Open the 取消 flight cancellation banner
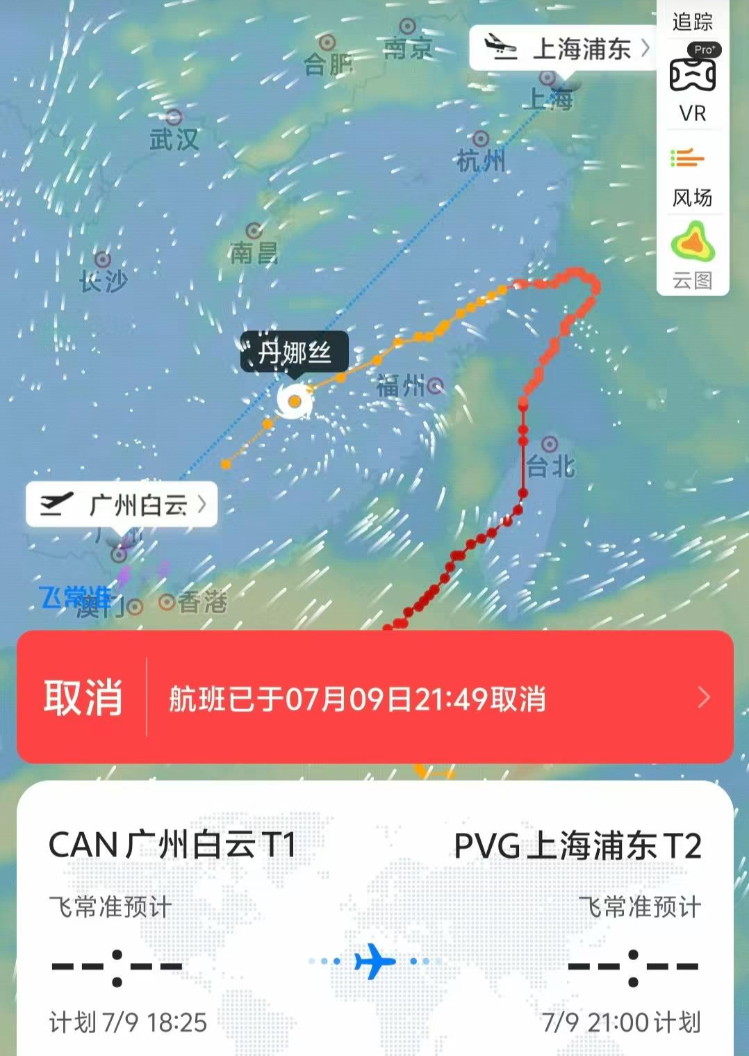Image resolution: width=749 pixels, height=1056 pixels. click(375, 698)
